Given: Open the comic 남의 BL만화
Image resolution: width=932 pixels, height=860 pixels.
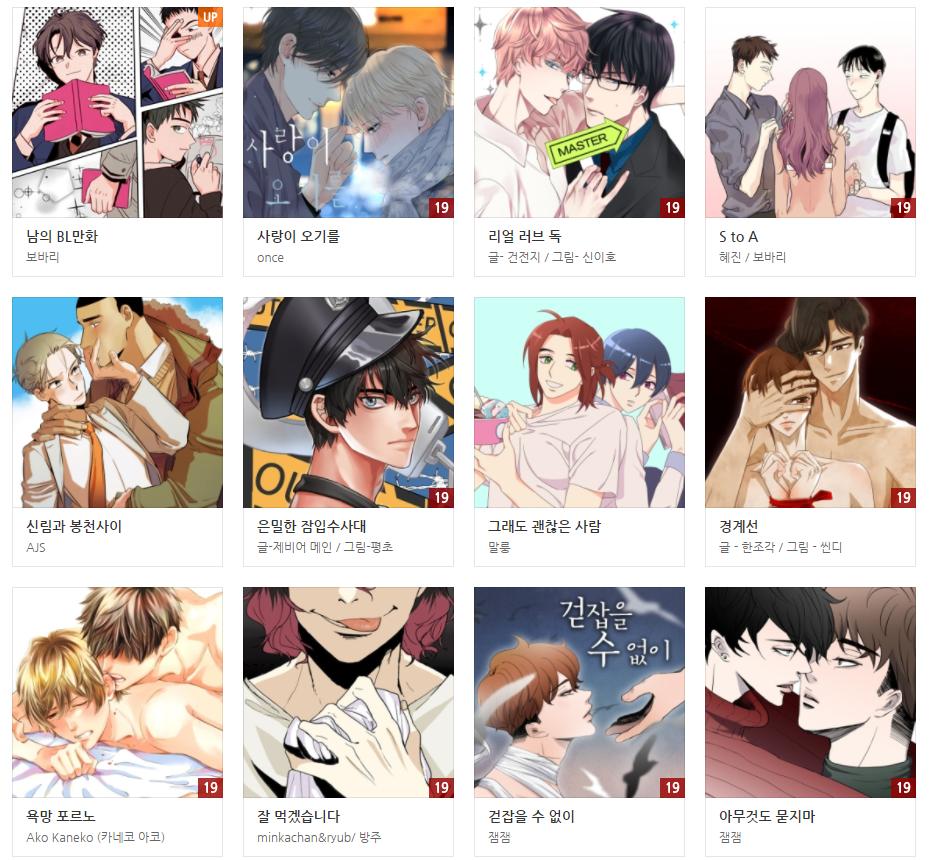Looking at the screenshot, I should click(117, 113).
